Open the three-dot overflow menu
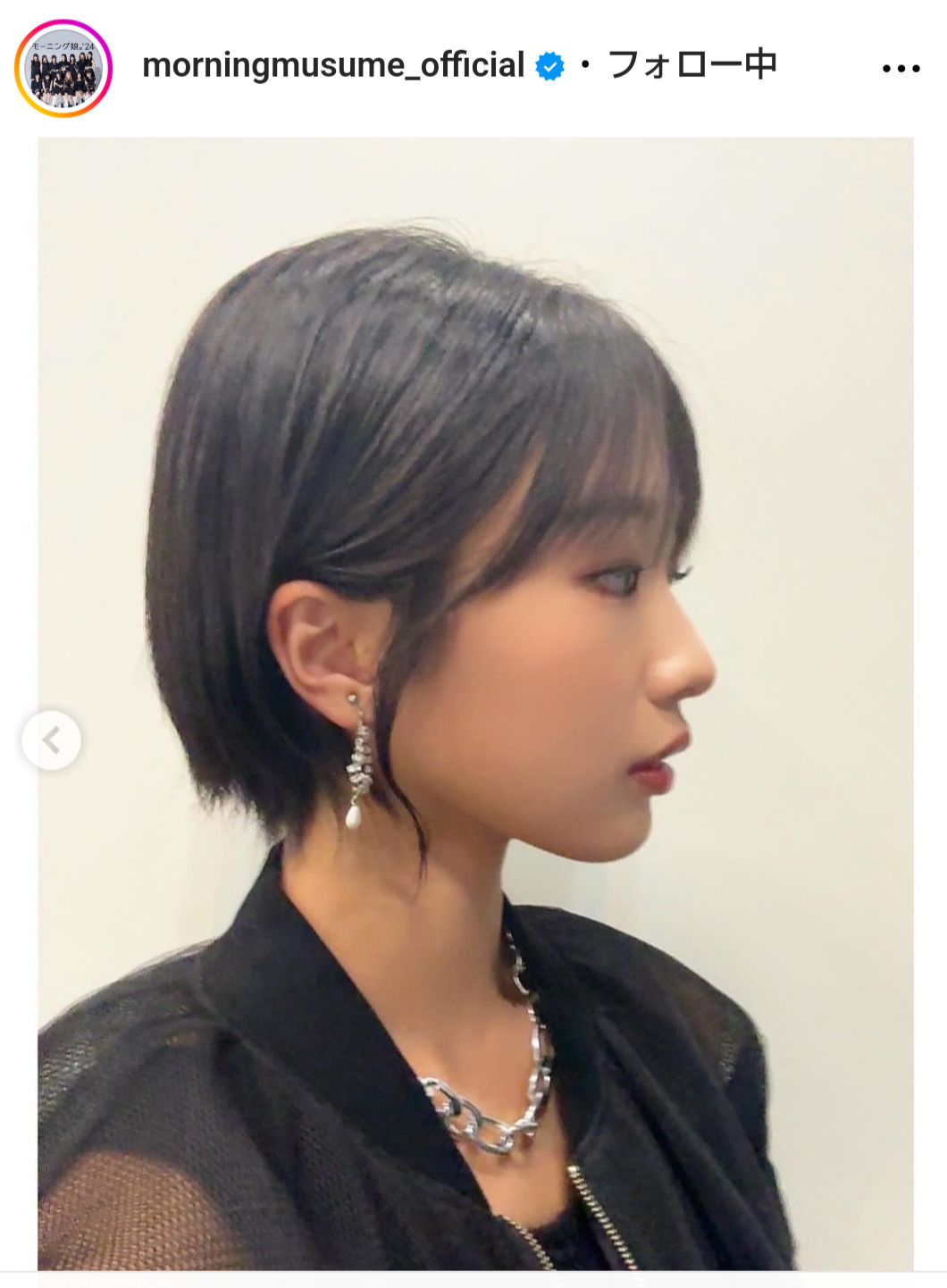 (x=900, y=69)
